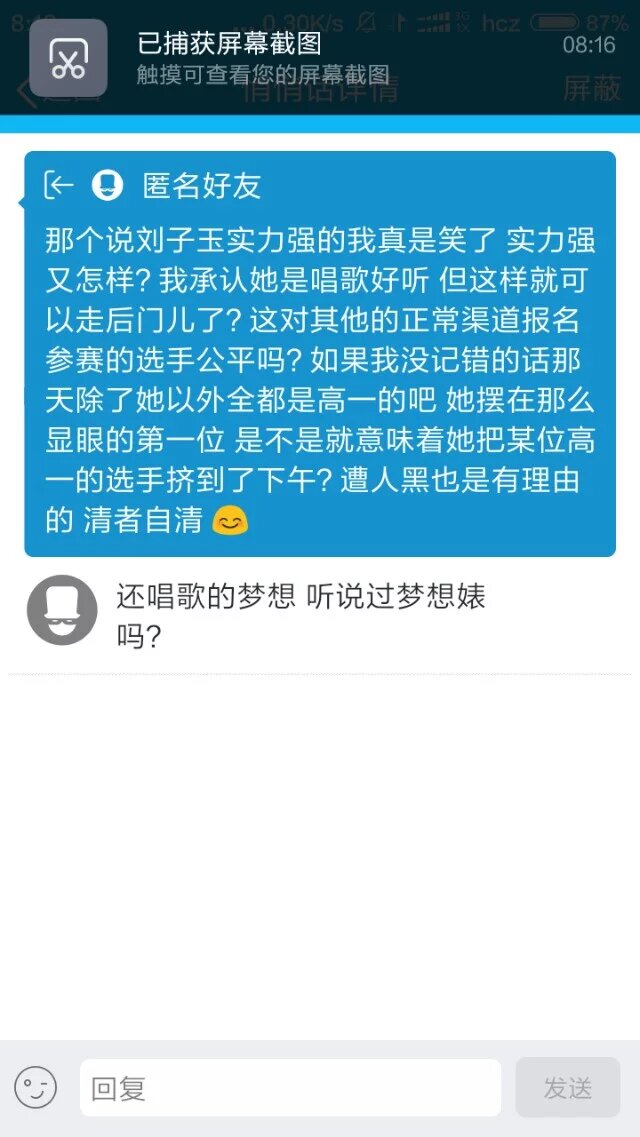Tap the emoji smiley icon

[35, 1087]
